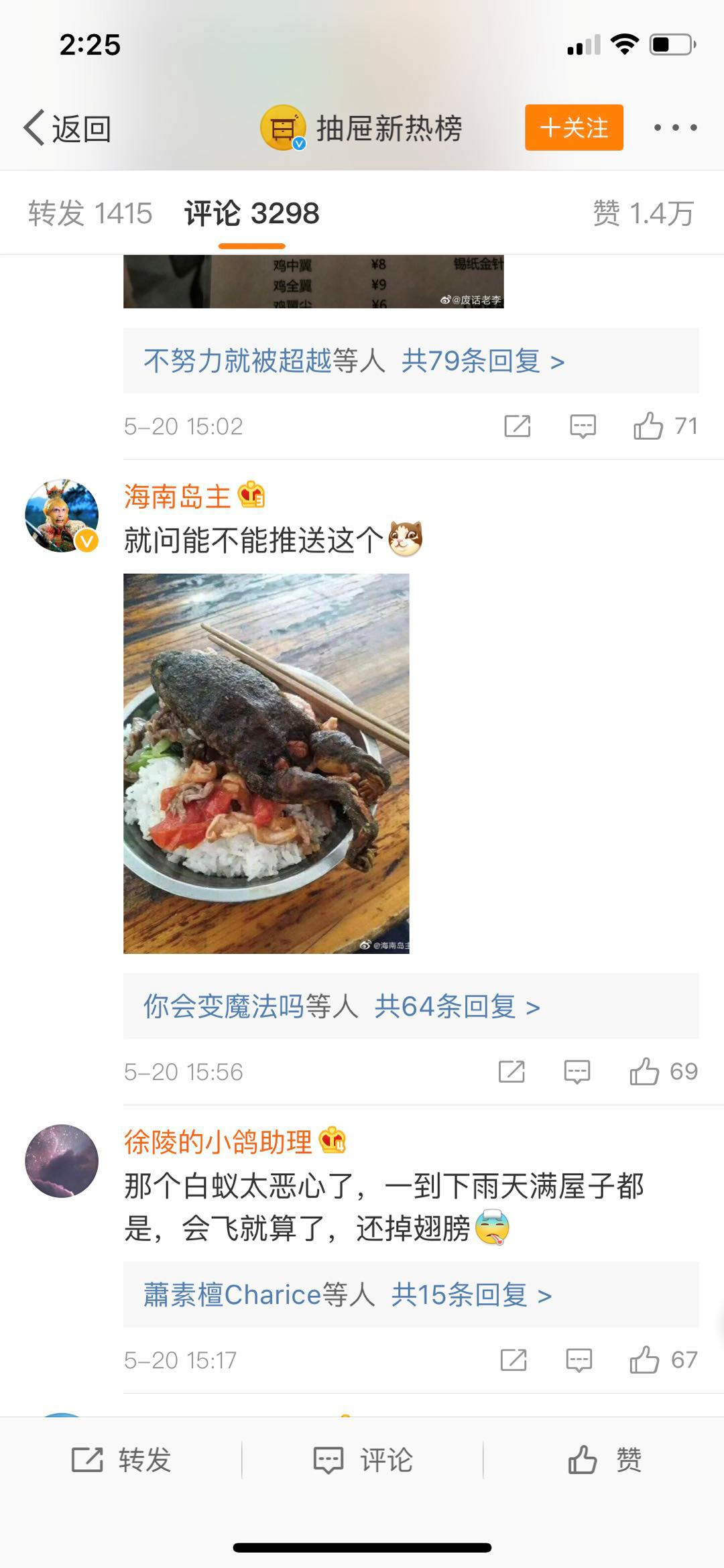Reply to 海南岛主's comment

(x=577, y=1071)
